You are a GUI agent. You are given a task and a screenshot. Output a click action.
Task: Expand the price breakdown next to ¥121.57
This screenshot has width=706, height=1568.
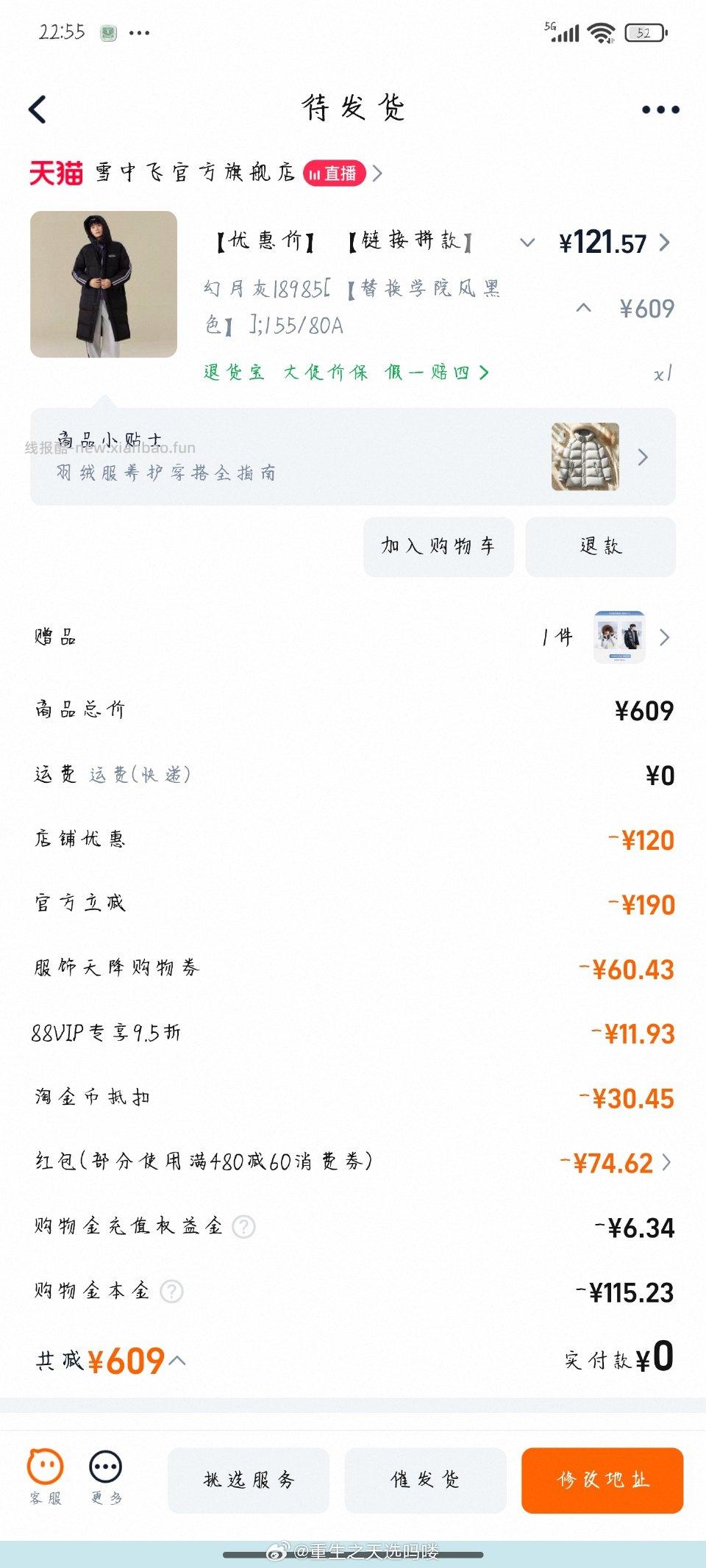[x=527, y=243]
